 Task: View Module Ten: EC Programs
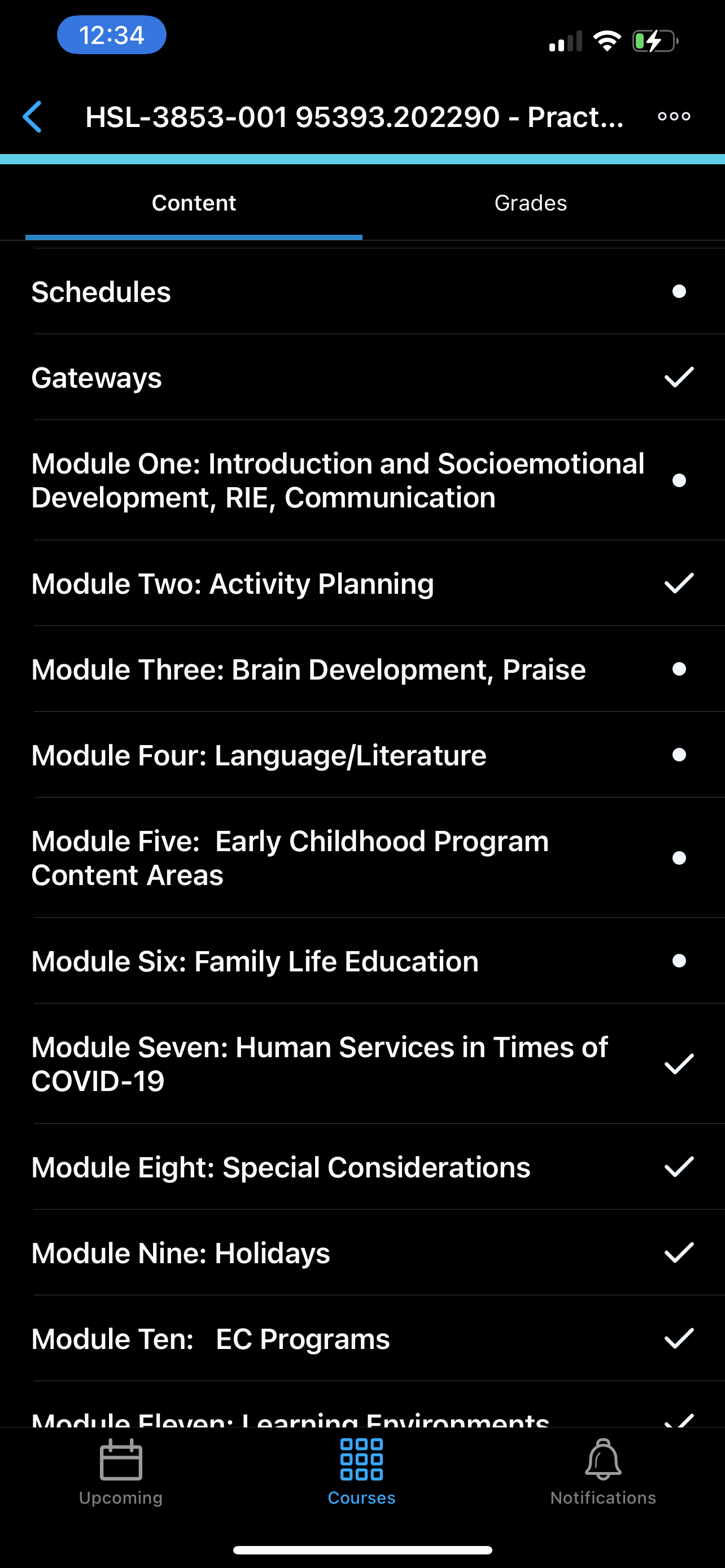[x=362, y=1338]
